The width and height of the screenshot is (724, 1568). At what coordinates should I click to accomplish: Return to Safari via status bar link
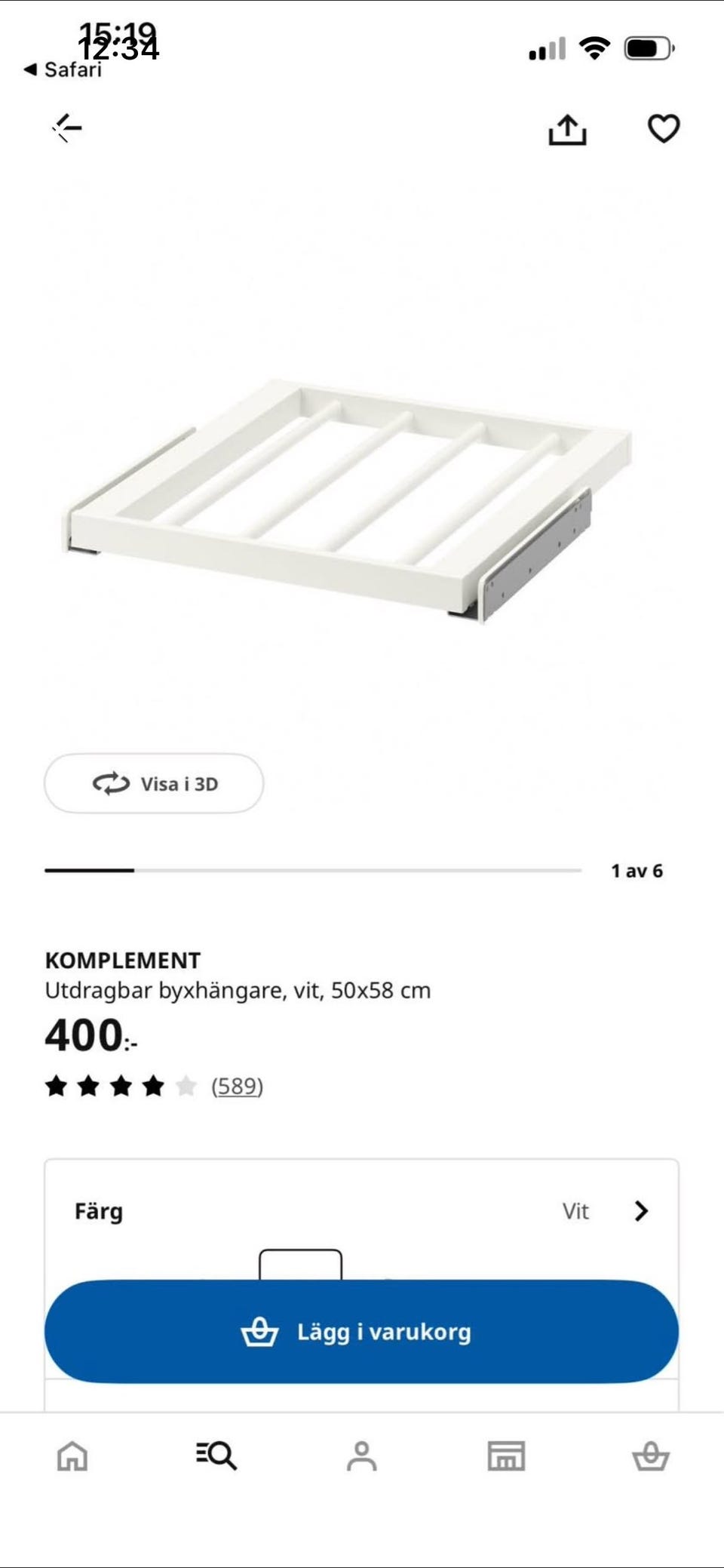coord(63,69)
